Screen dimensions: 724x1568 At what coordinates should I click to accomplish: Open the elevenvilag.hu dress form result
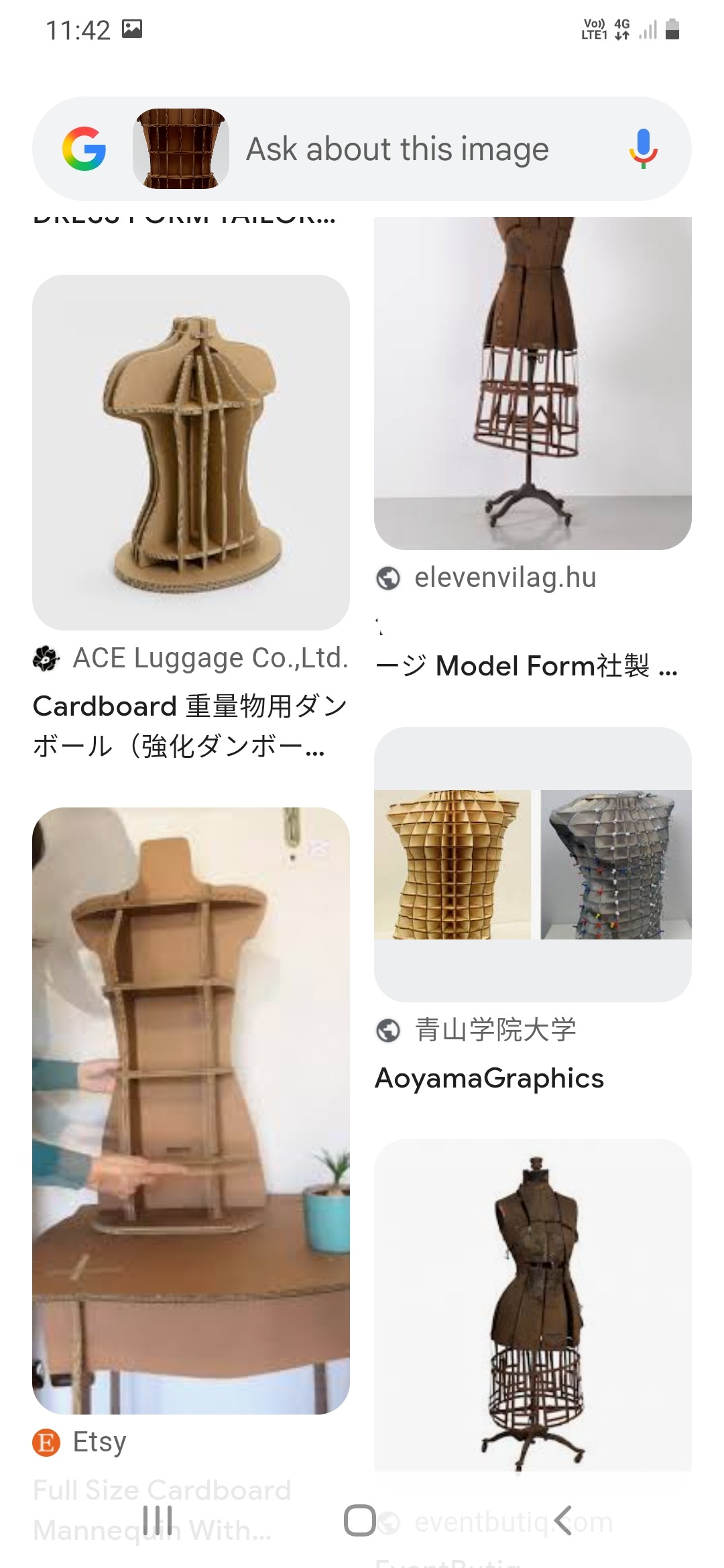[532, 383]
